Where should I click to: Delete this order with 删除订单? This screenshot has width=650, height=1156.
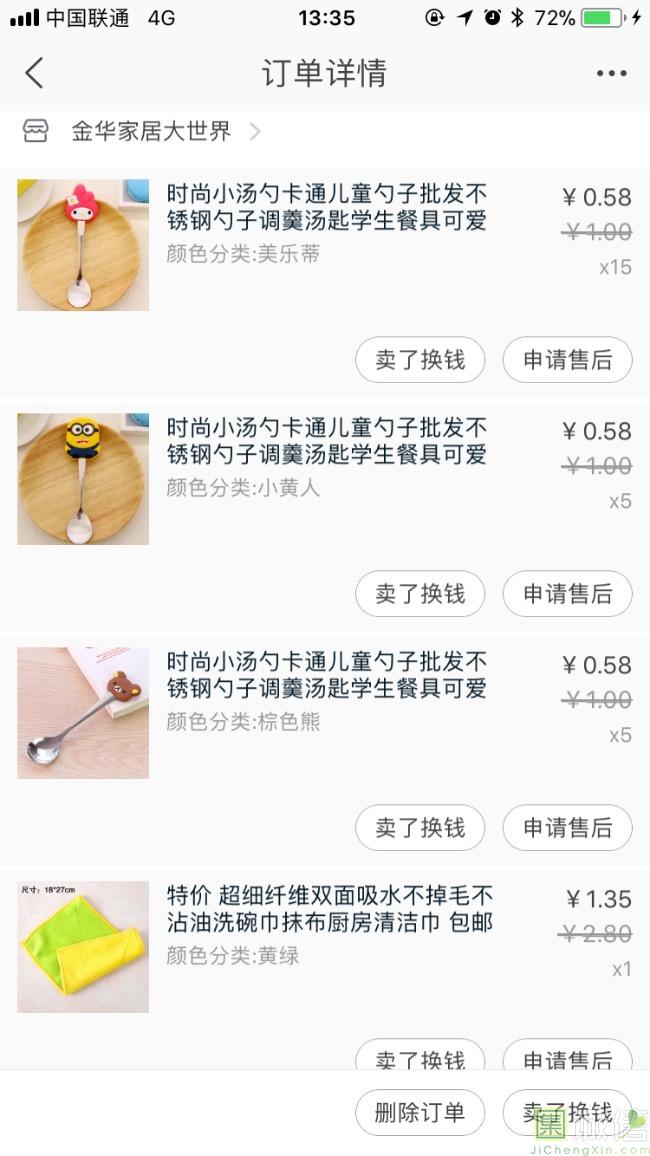(420, 1113)
